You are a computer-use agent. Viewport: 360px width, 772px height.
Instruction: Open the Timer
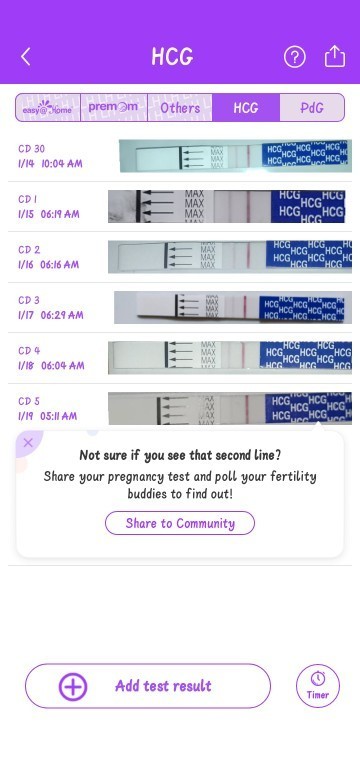[318, 686]
